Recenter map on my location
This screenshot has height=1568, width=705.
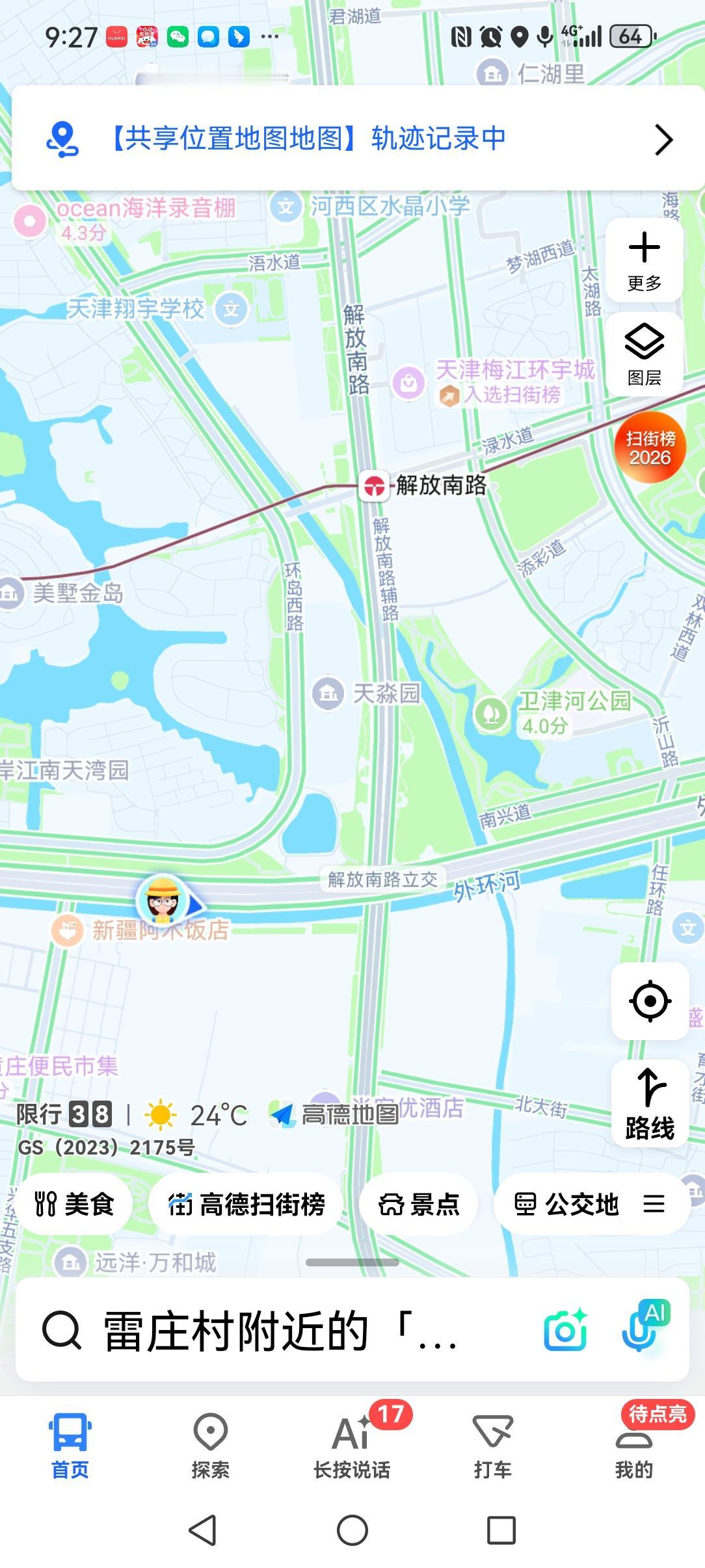tap(650, 1001)
